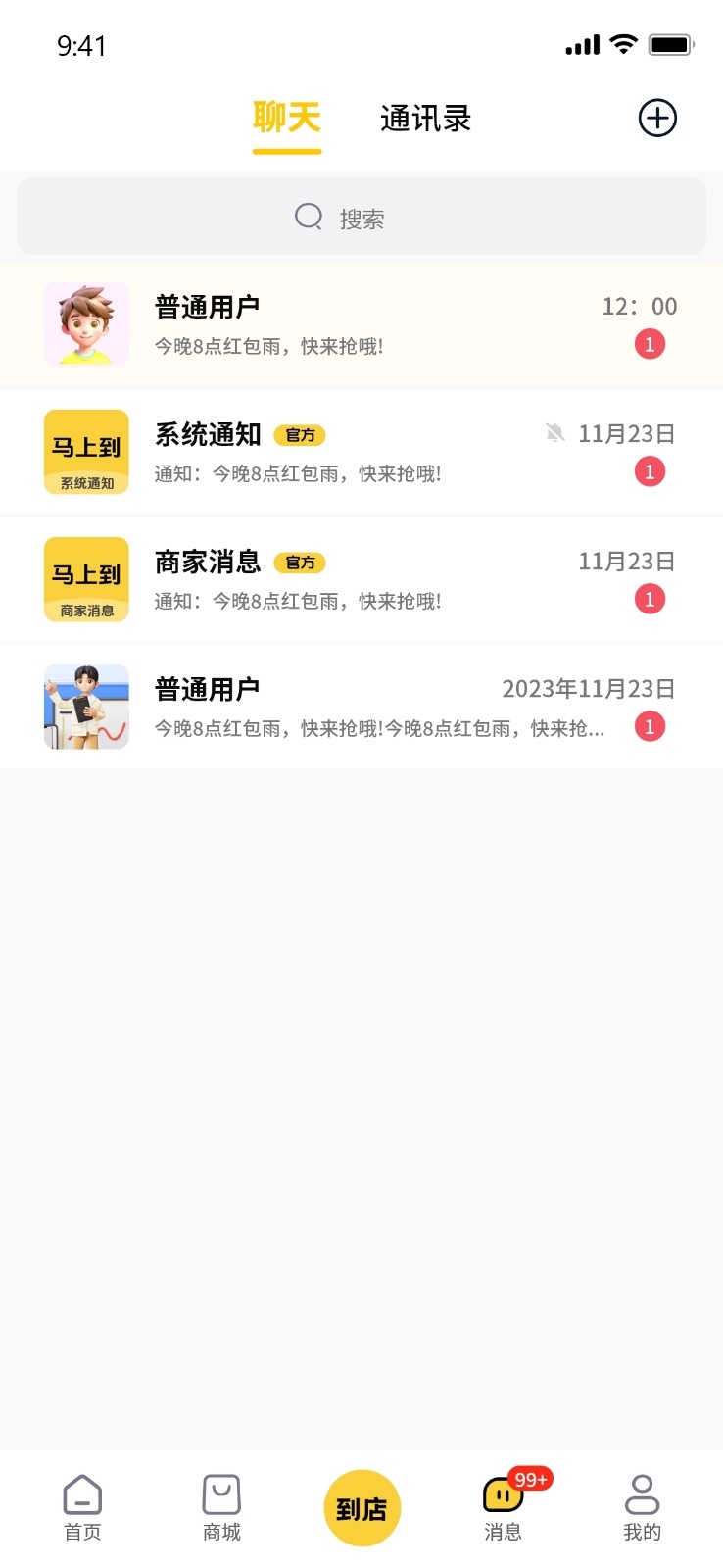Go to the 我的 profile tab
This screenshot has width=723, height=1568.
point(642,1507)
